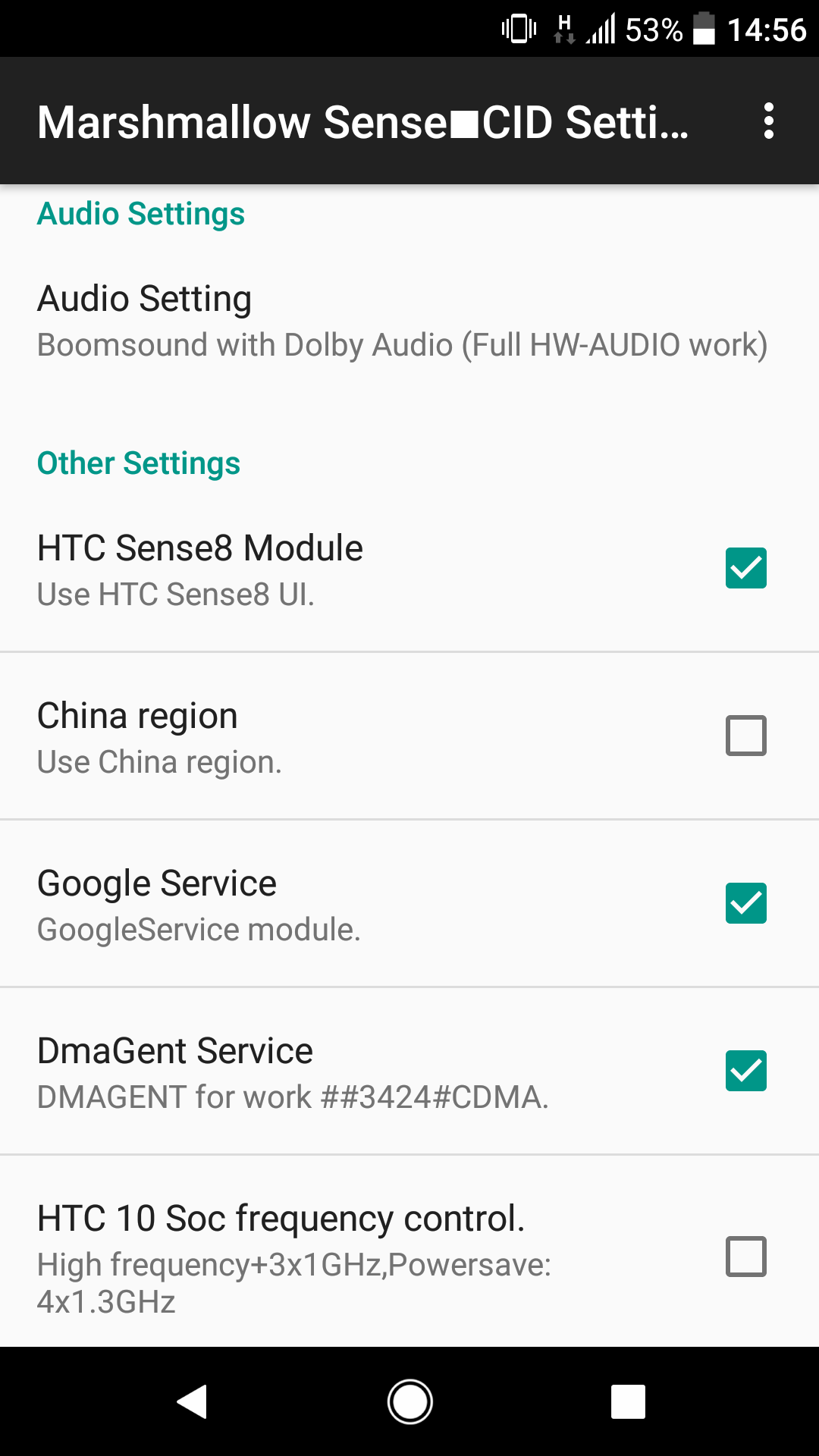
Task: Enable the China region checkbox
Action: coord(746,736)
